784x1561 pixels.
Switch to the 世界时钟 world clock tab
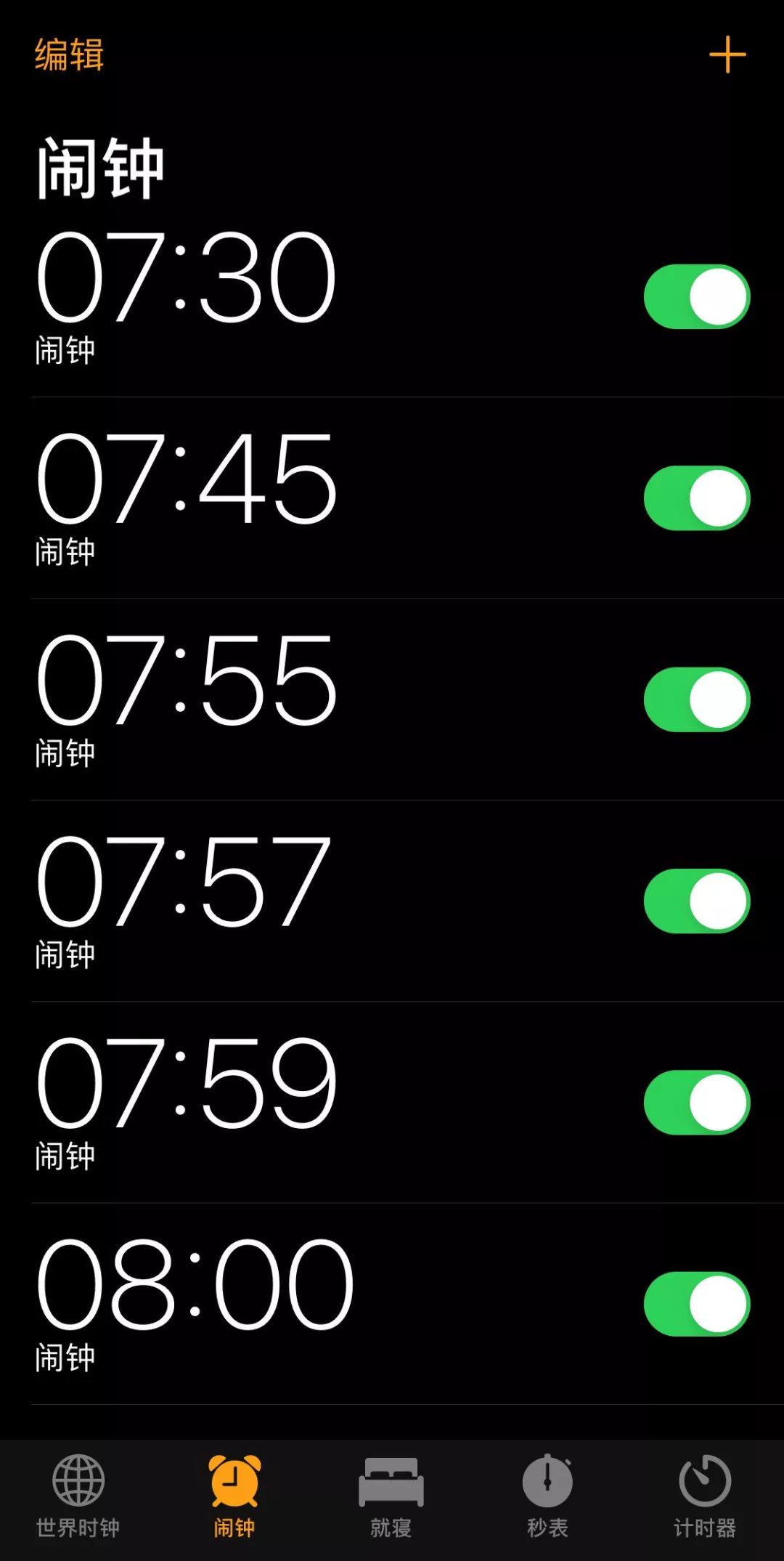tap(78, 1496)
